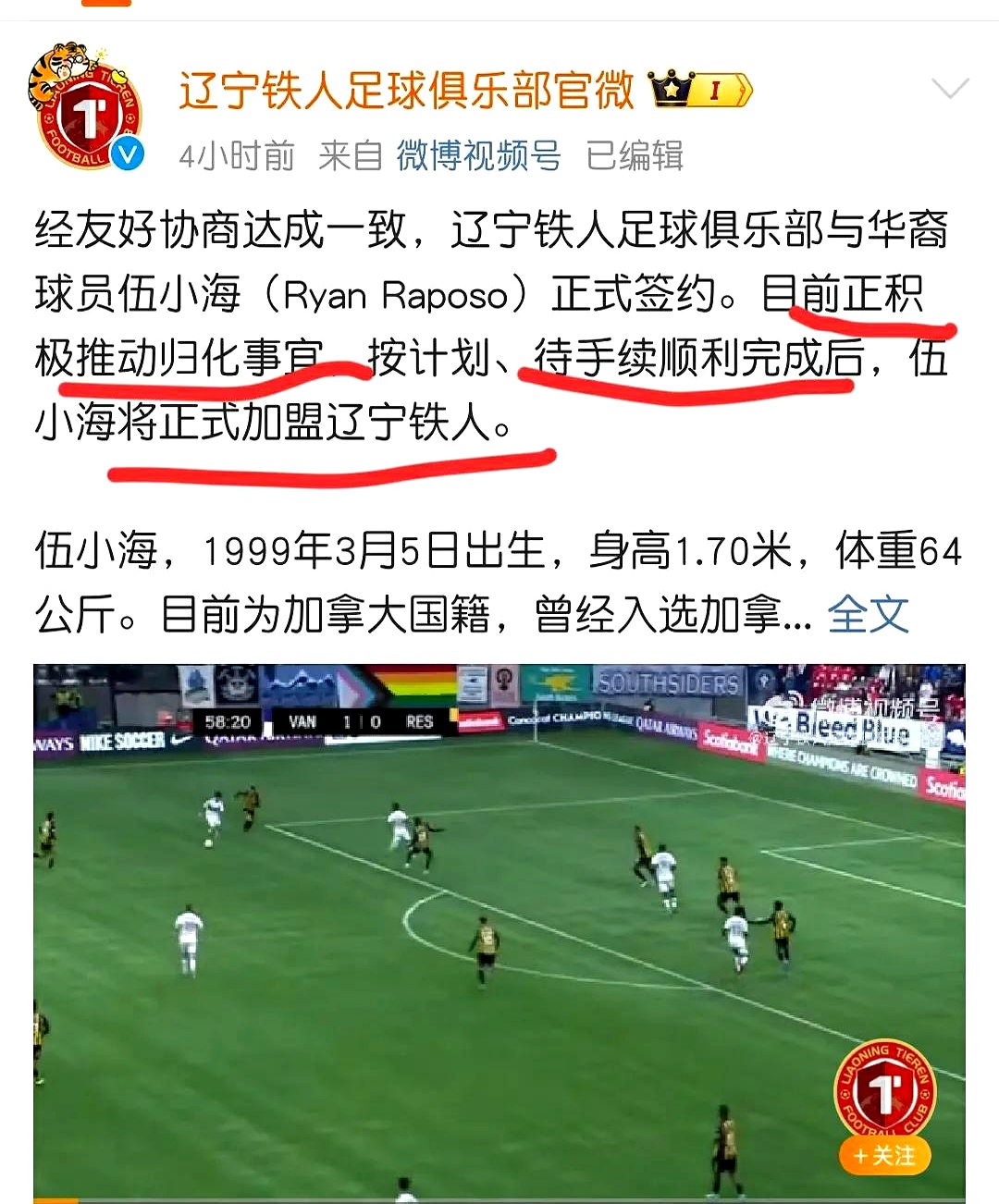Open the account name 辽宁铁人足球俱乐部官微

(406, 91)
